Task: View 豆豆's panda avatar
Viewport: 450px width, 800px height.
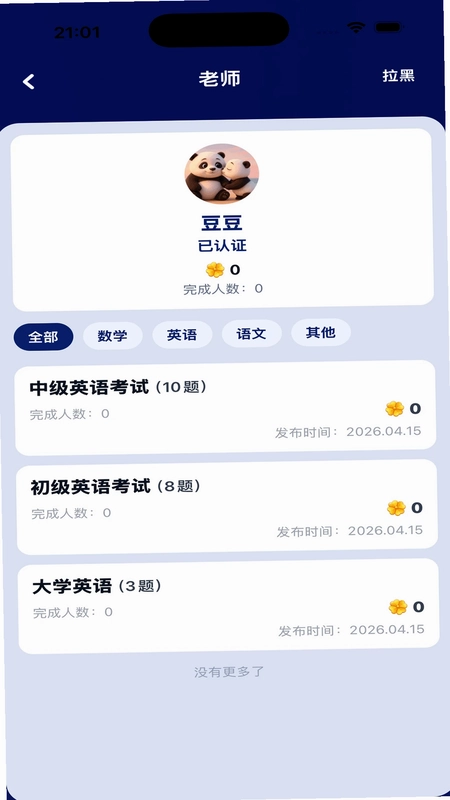Action: click(x=222, y=174)
